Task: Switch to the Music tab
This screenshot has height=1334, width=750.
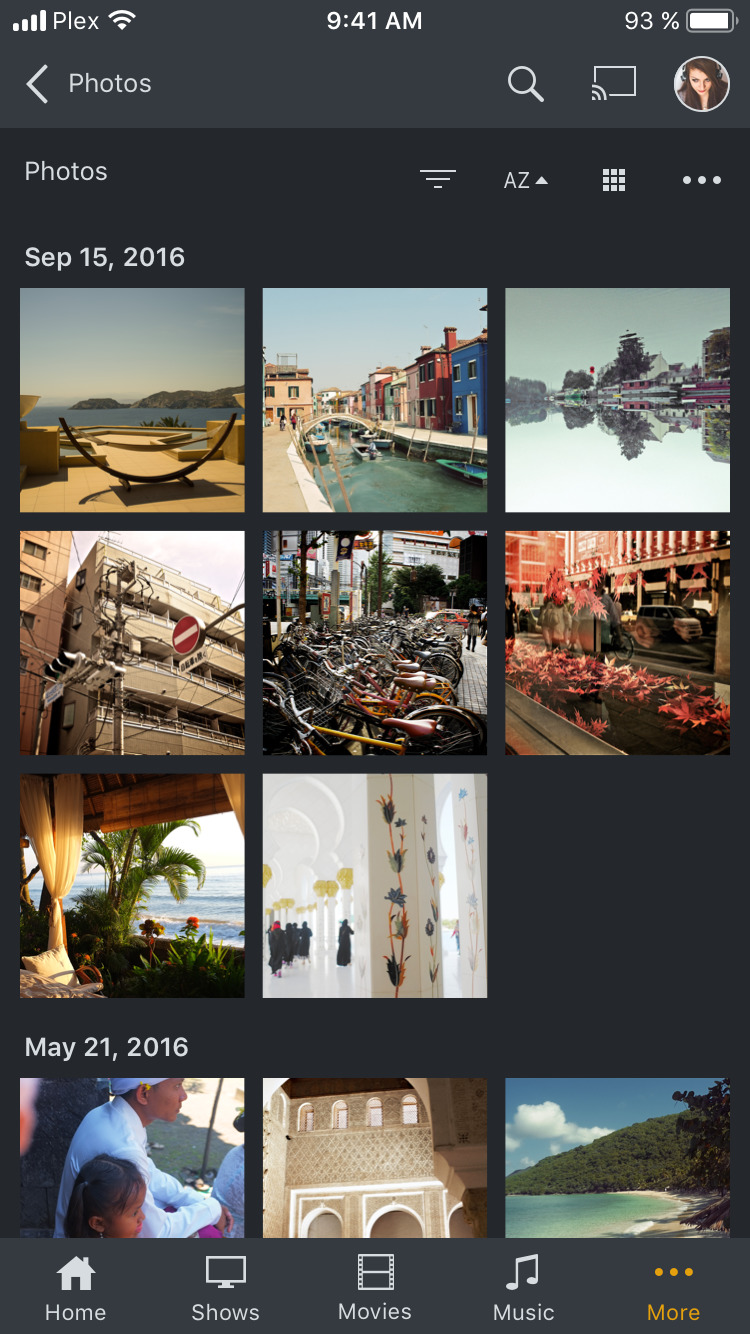Action: (523, 1289)
